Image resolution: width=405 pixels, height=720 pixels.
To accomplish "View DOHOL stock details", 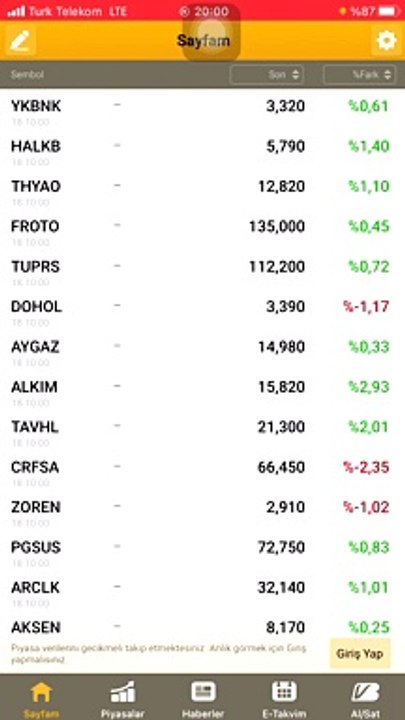I will click(202, 311).
